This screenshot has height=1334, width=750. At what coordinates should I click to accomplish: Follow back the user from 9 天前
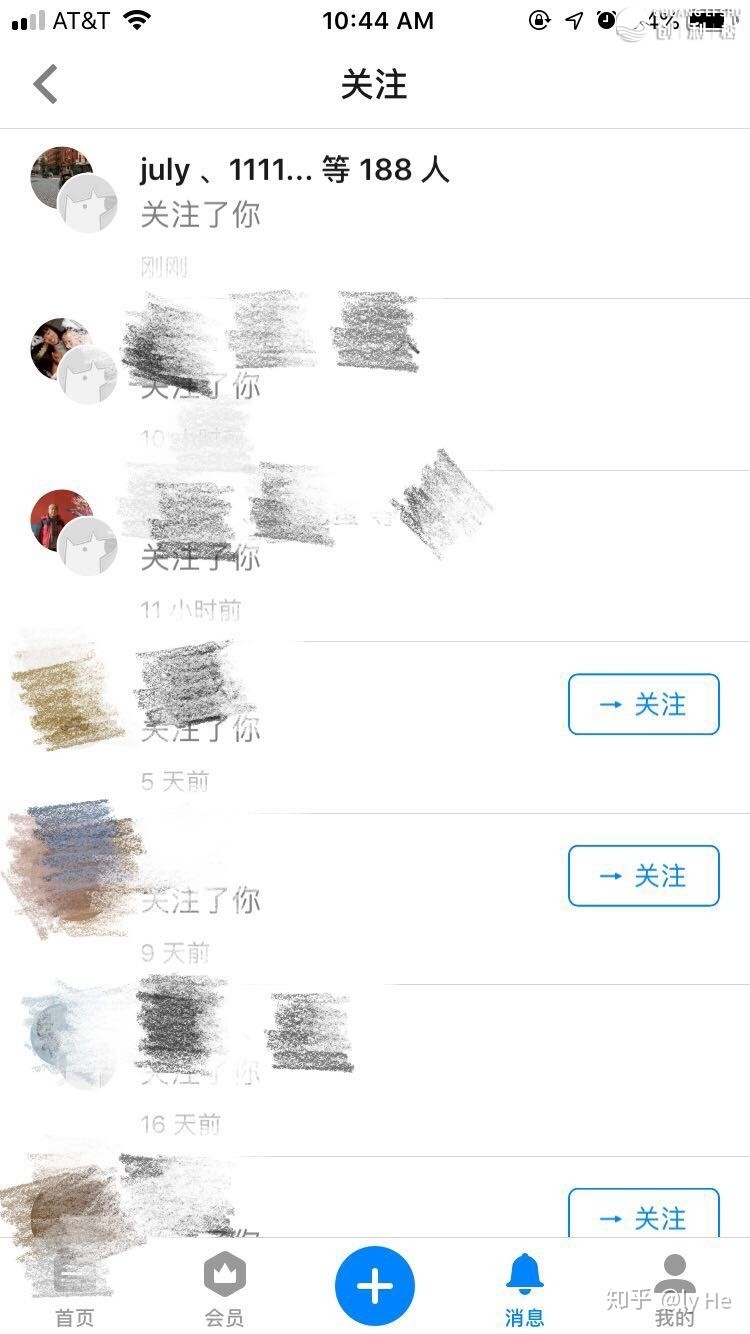(x=643, y=876)
